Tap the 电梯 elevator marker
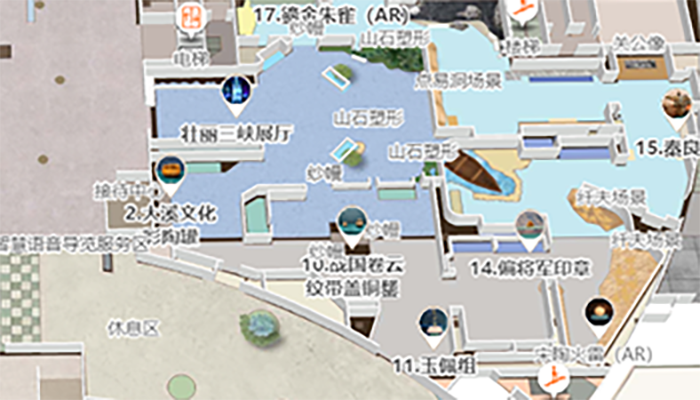Screen dimensions: 700x400 coord(191,20)
